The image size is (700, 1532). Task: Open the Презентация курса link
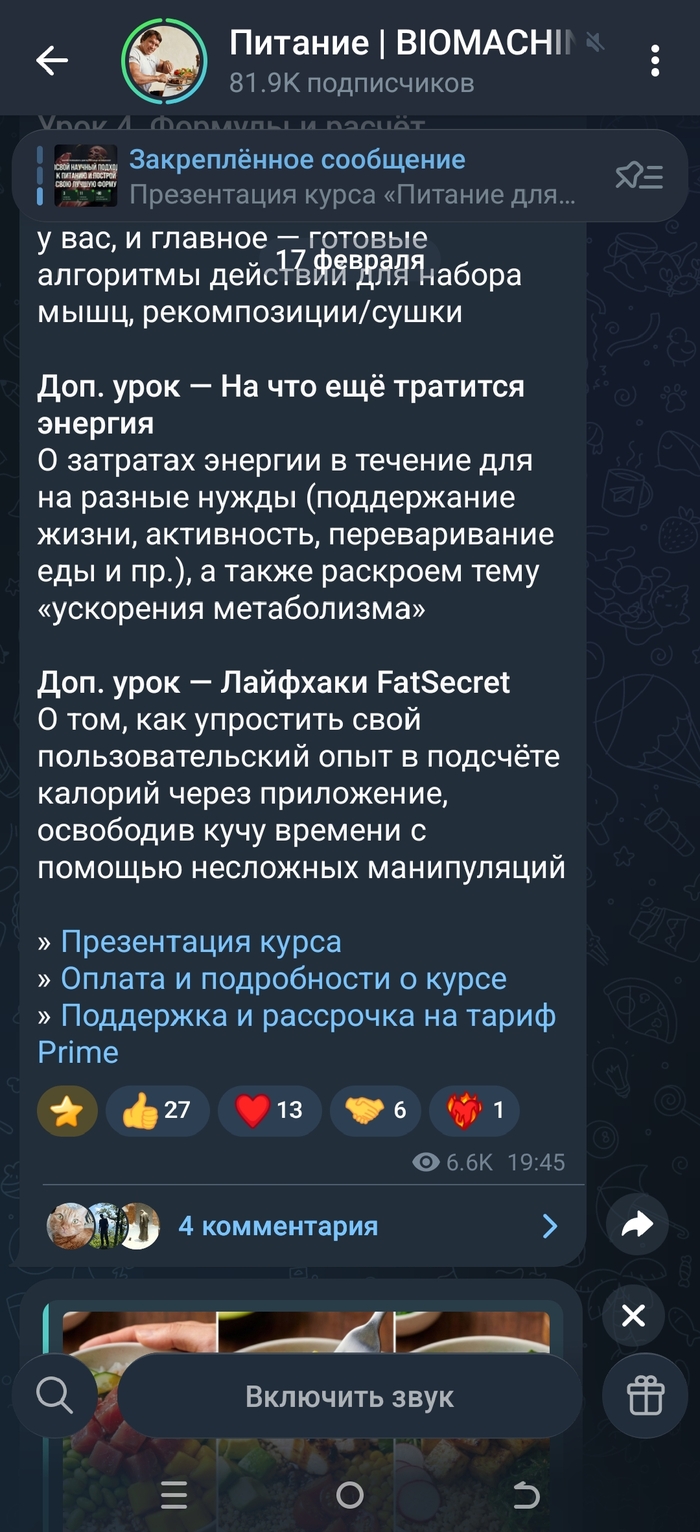point(201,941)
